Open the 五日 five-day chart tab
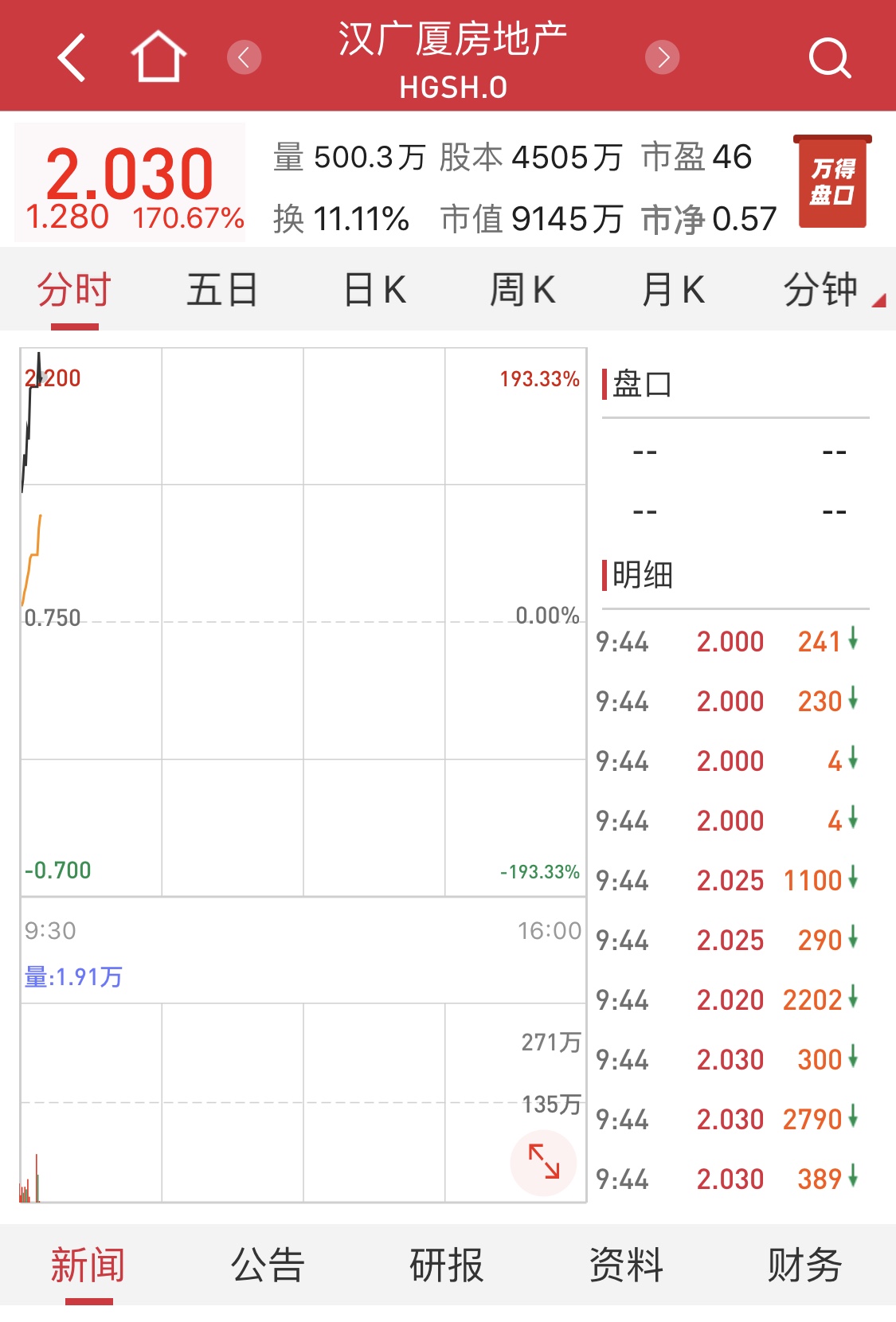 221,289
